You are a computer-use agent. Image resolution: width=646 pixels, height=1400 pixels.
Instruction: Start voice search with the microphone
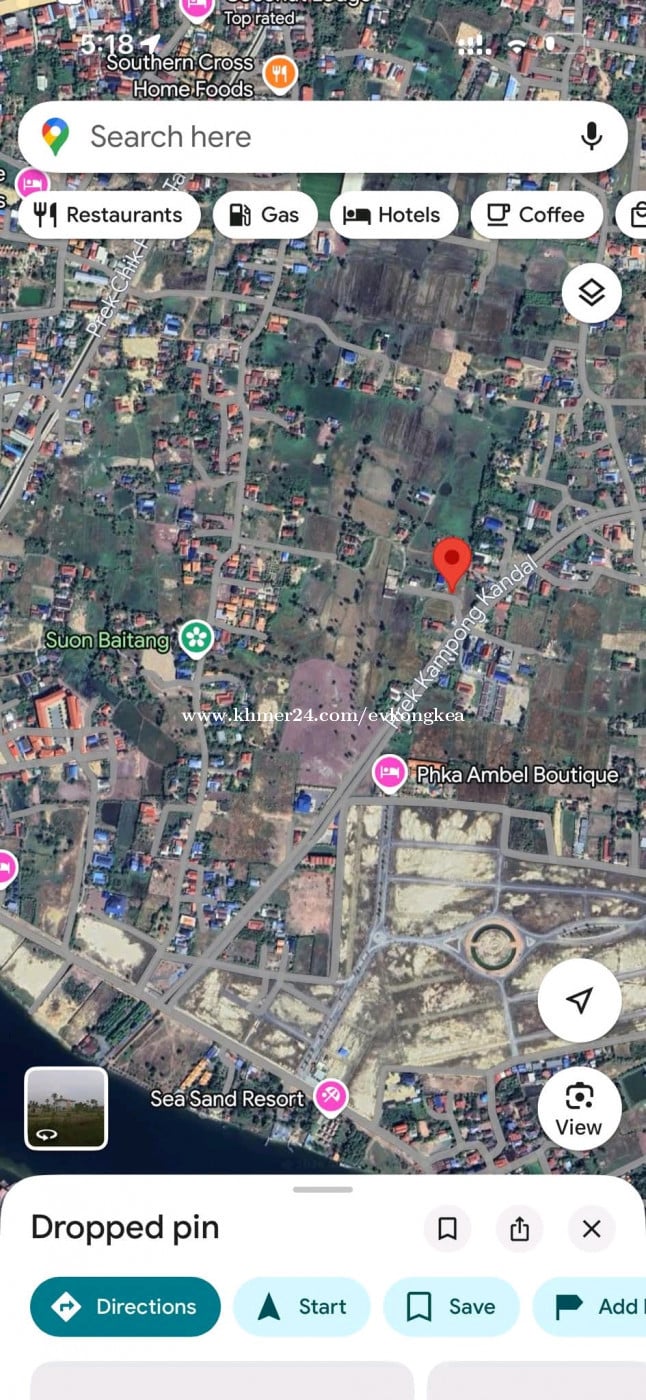coord(591,136)
